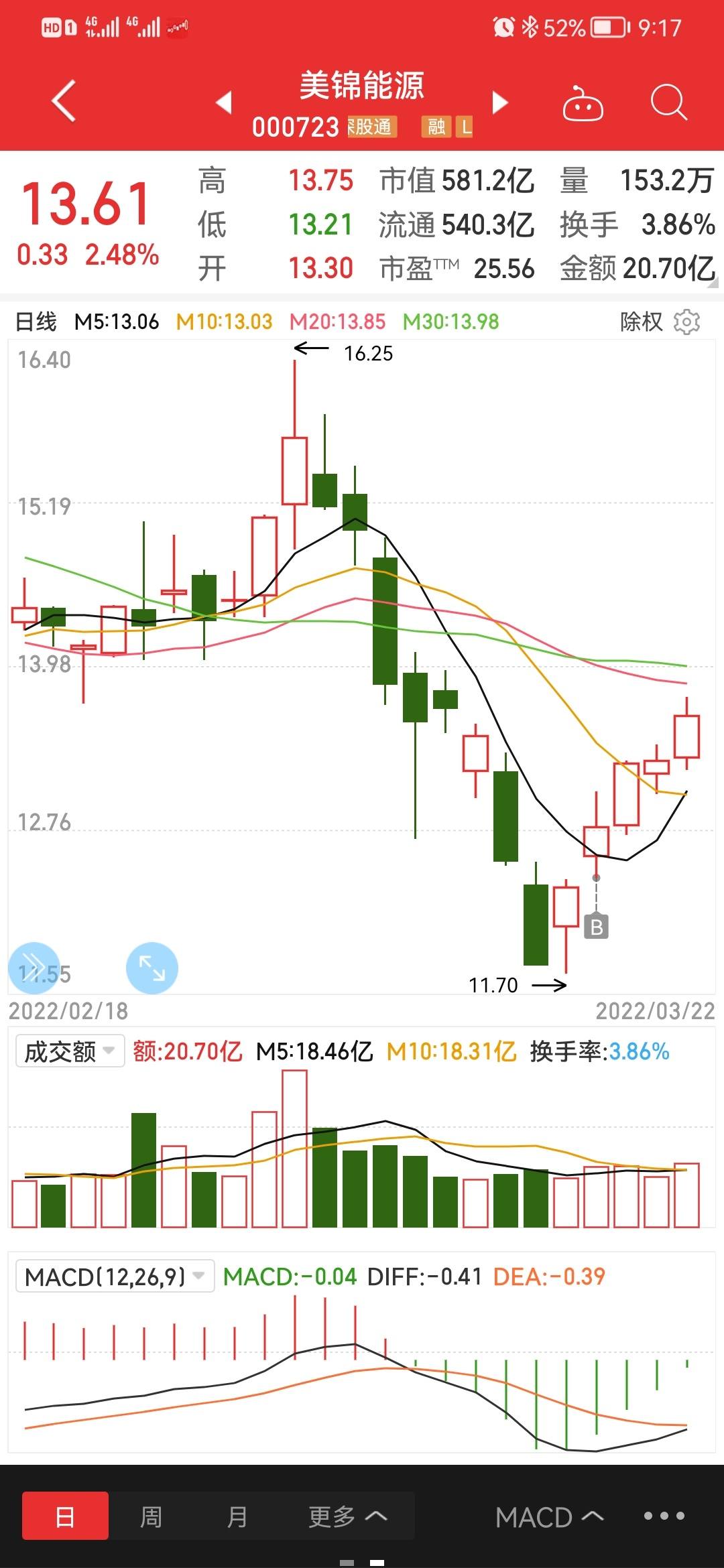The width and height of the screenshot is (724, 1568).
Task: Expand the 更多 period options
Action: click(347, 1516)
